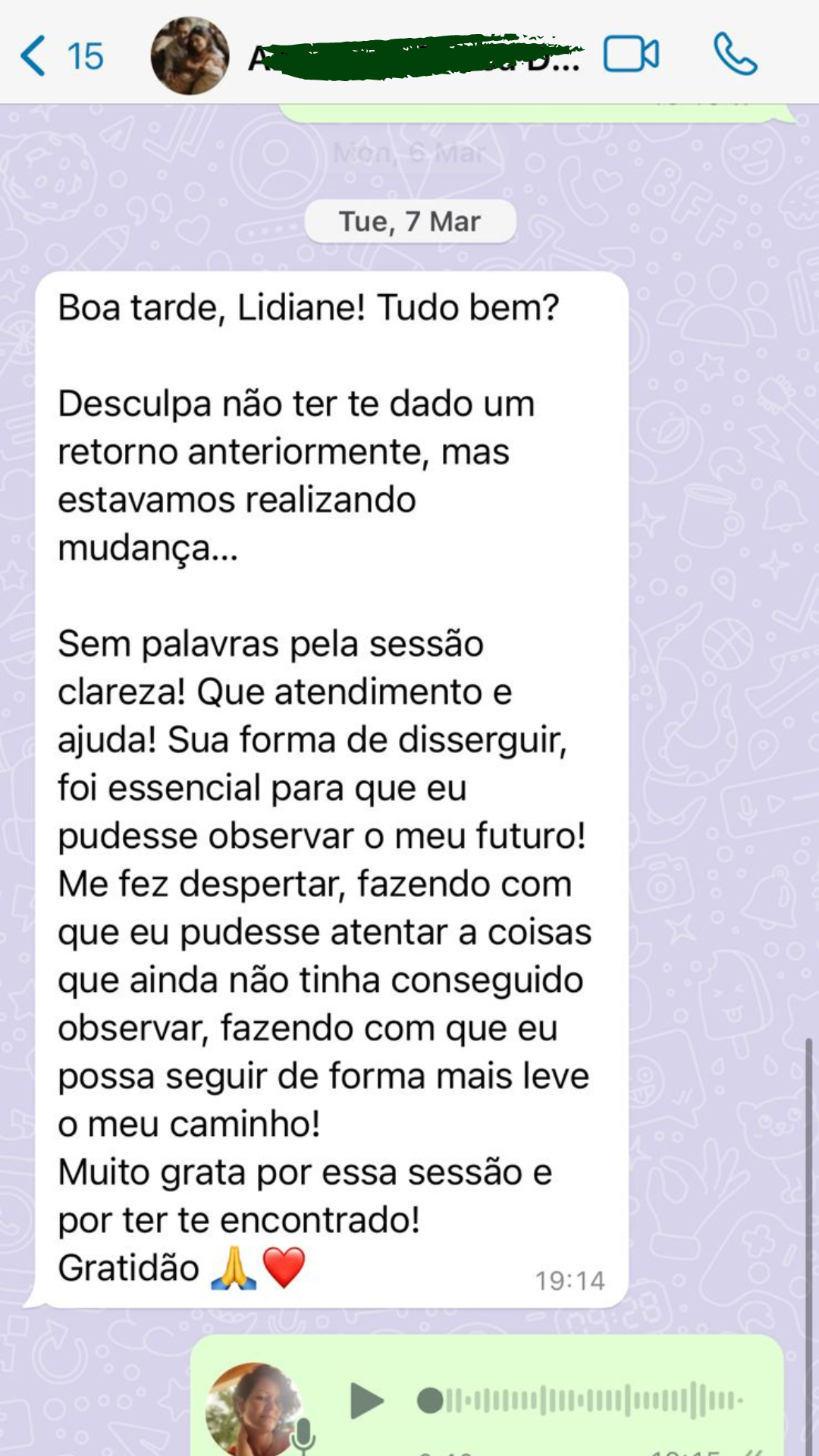Viewport: 819px width, 1456px height.
Task: Start a video call
Action: (631, 55)
